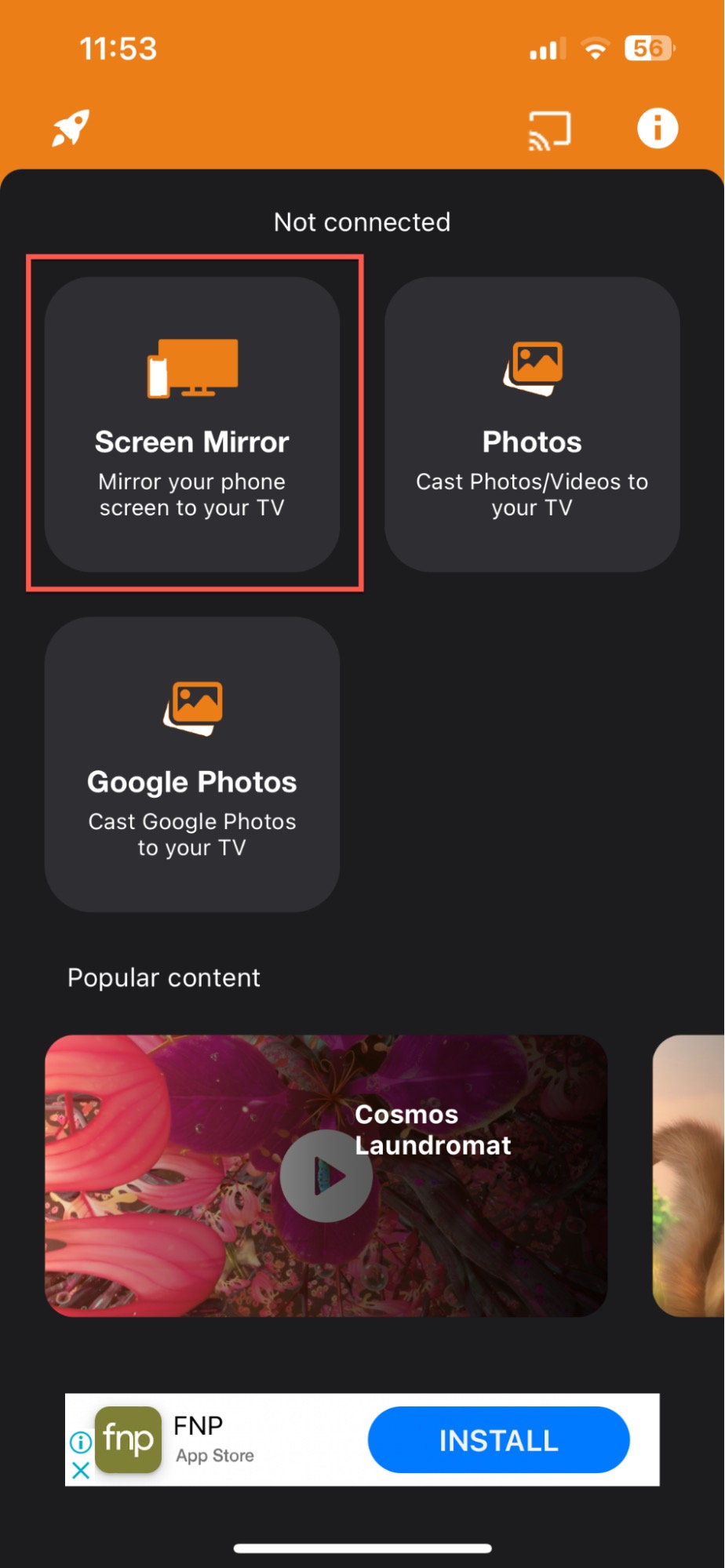Open the cast device connection icon
725x1568 pixels.
pos(548,128)
